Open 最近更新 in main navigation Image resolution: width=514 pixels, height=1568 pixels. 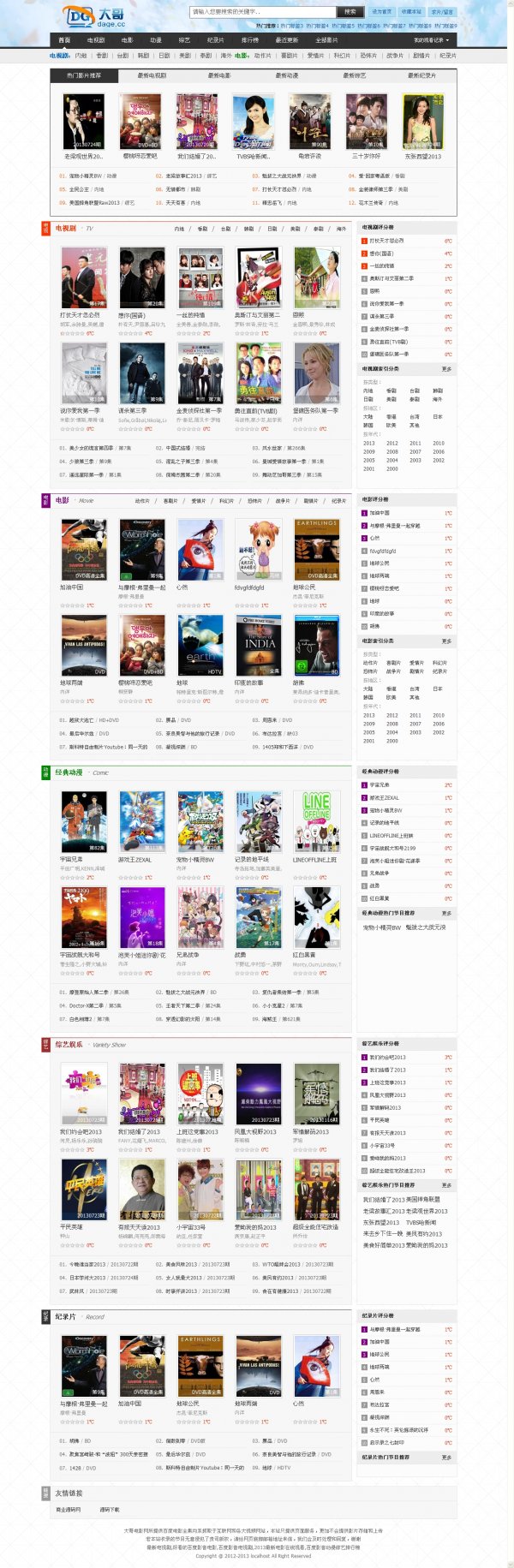[x=287, y=40]
